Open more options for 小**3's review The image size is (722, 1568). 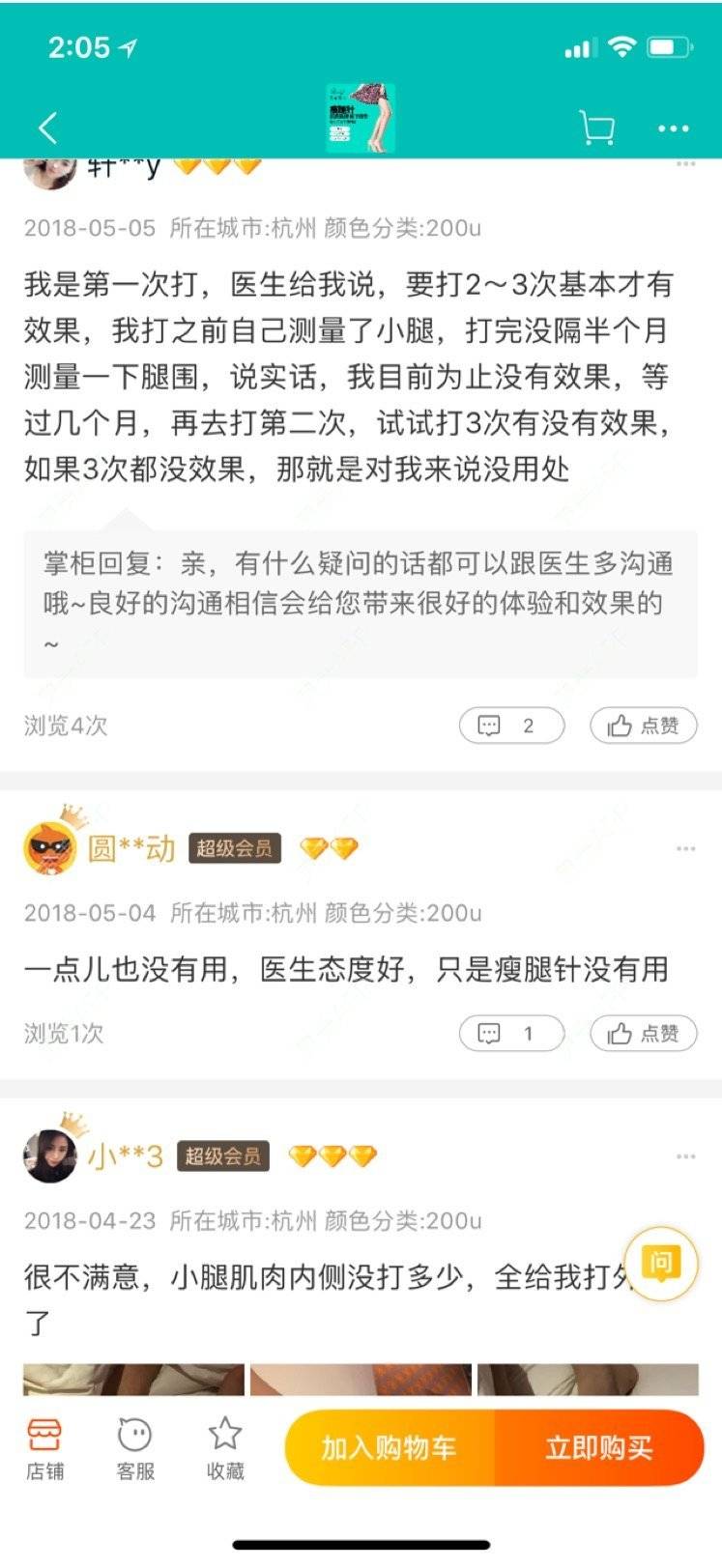pos(685,1156)
